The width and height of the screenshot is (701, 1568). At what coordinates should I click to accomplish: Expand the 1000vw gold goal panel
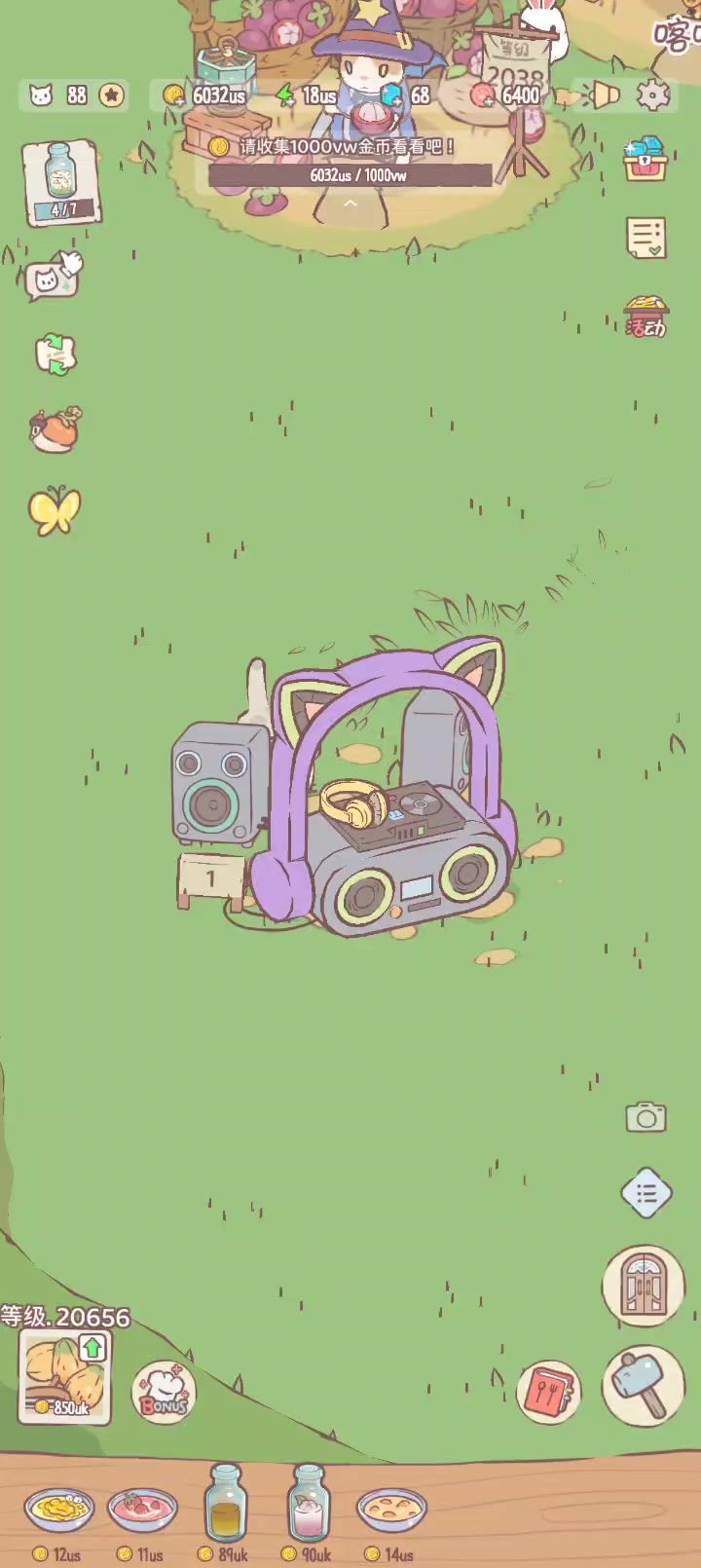tap(350, 204)
